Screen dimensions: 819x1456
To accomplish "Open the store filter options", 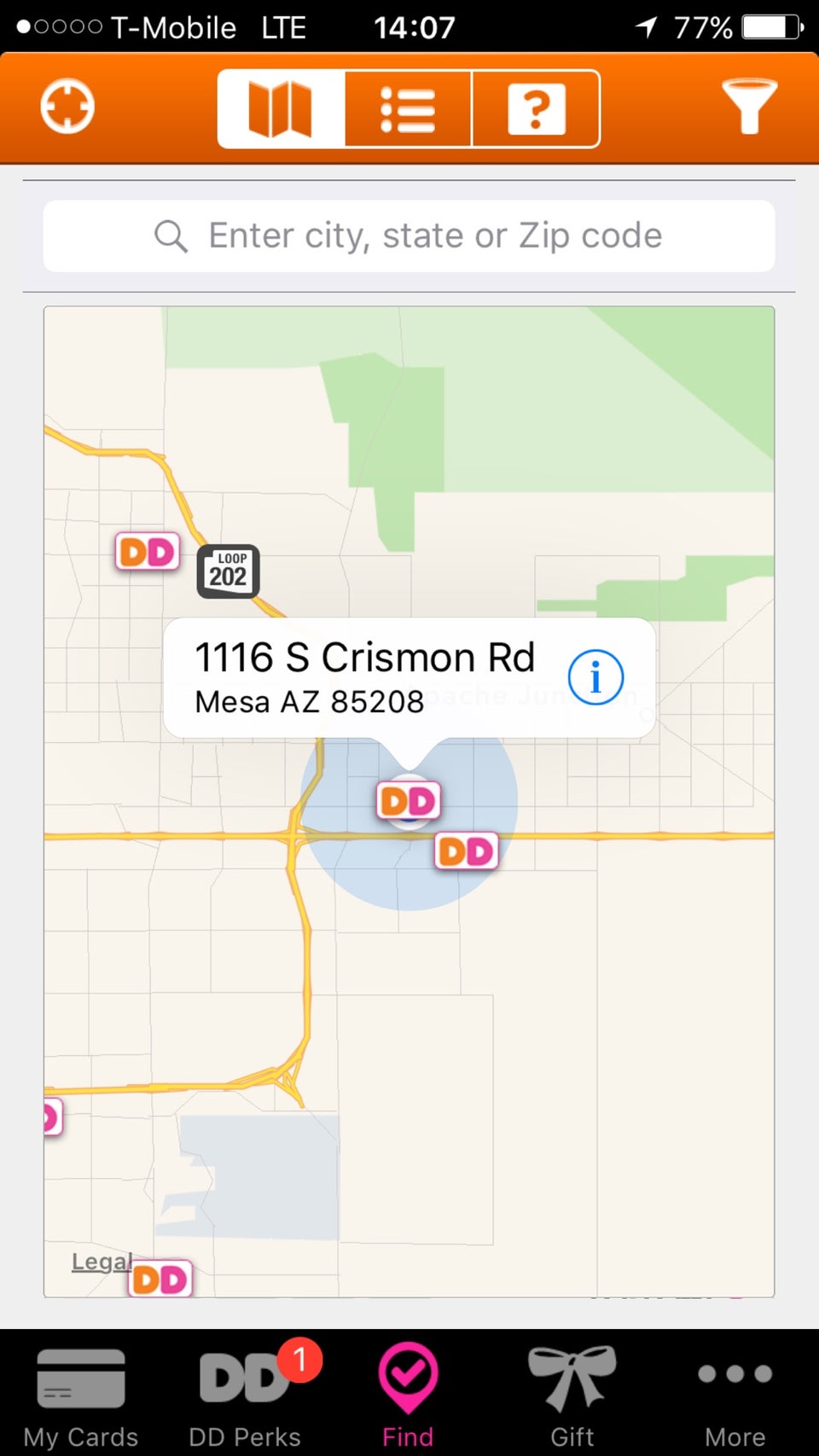I will (x=749, y=107).
